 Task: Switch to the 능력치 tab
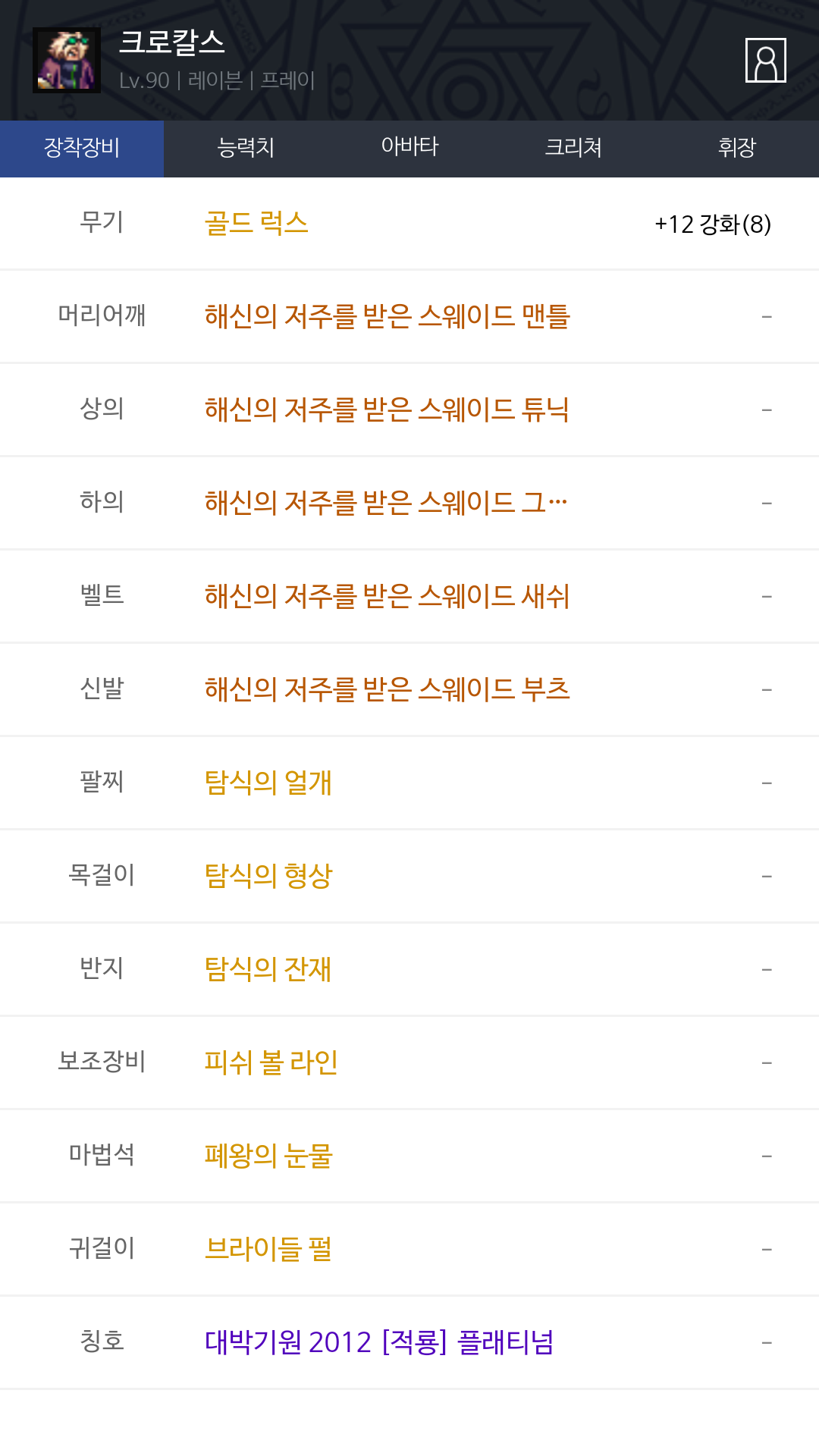click(x=246, y=148)
